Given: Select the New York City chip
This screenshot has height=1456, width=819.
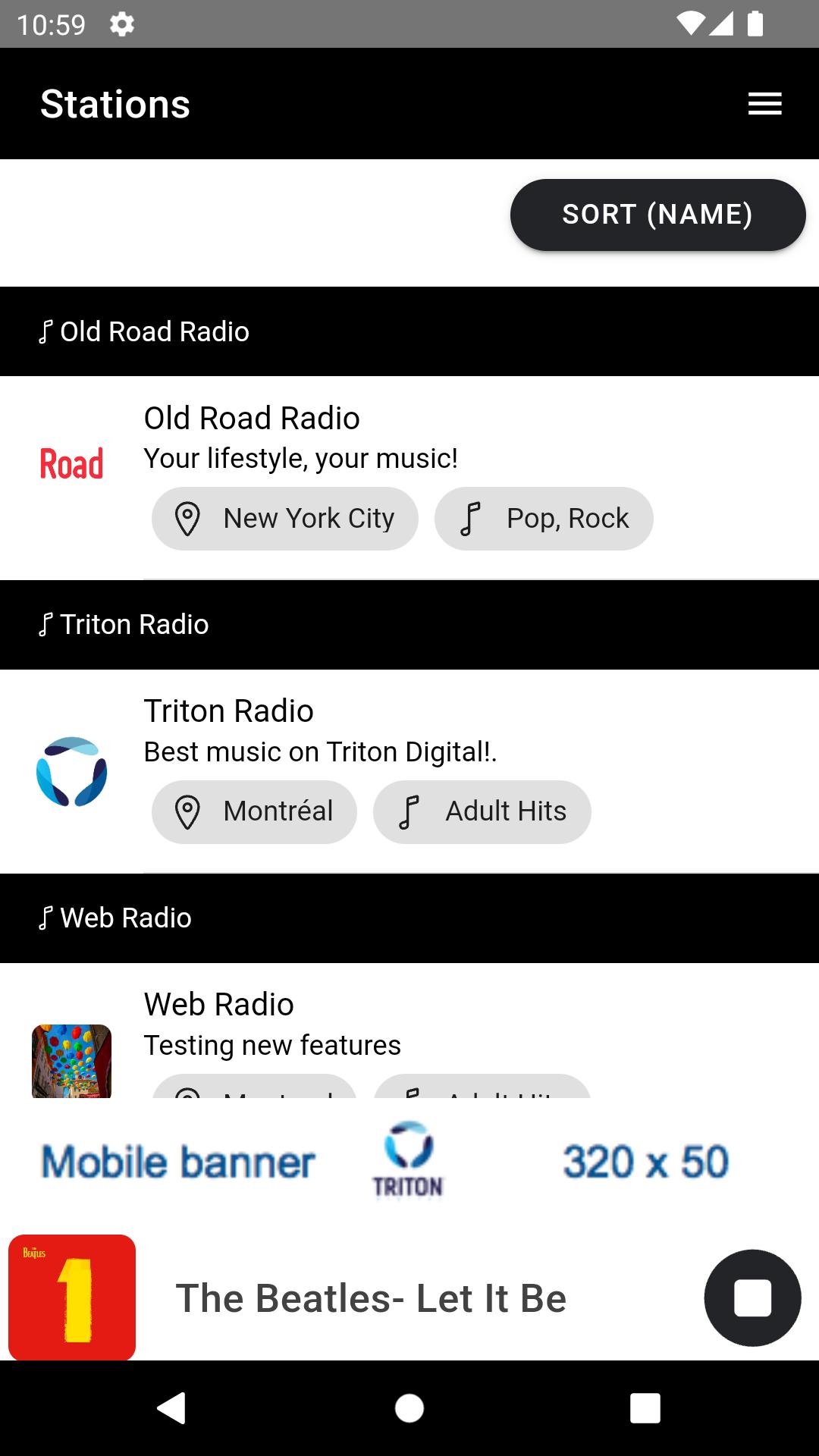Looking at the screenshot, I should (x=284, y=519).
